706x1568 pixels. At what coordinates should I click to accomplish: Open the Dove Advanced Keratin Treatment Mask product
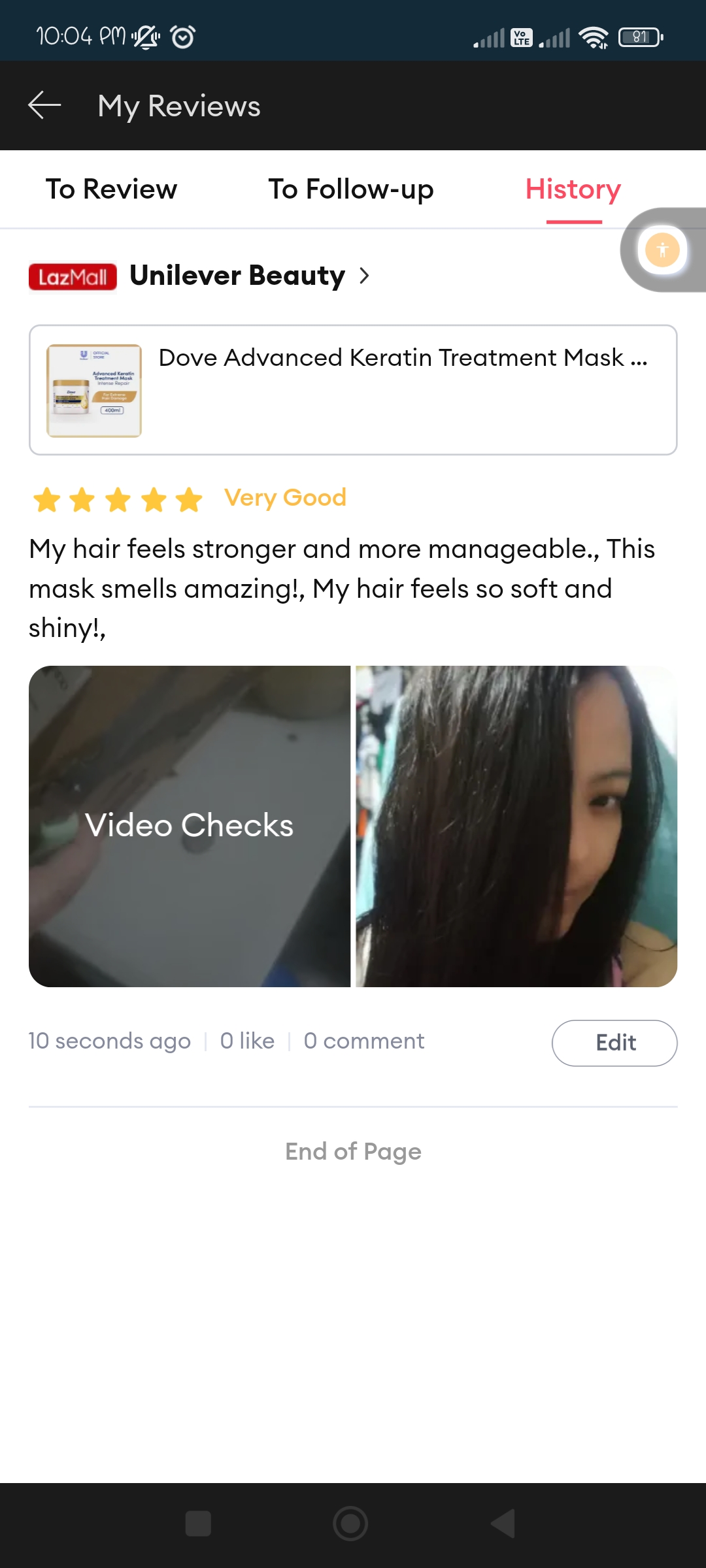coord(353,390)
